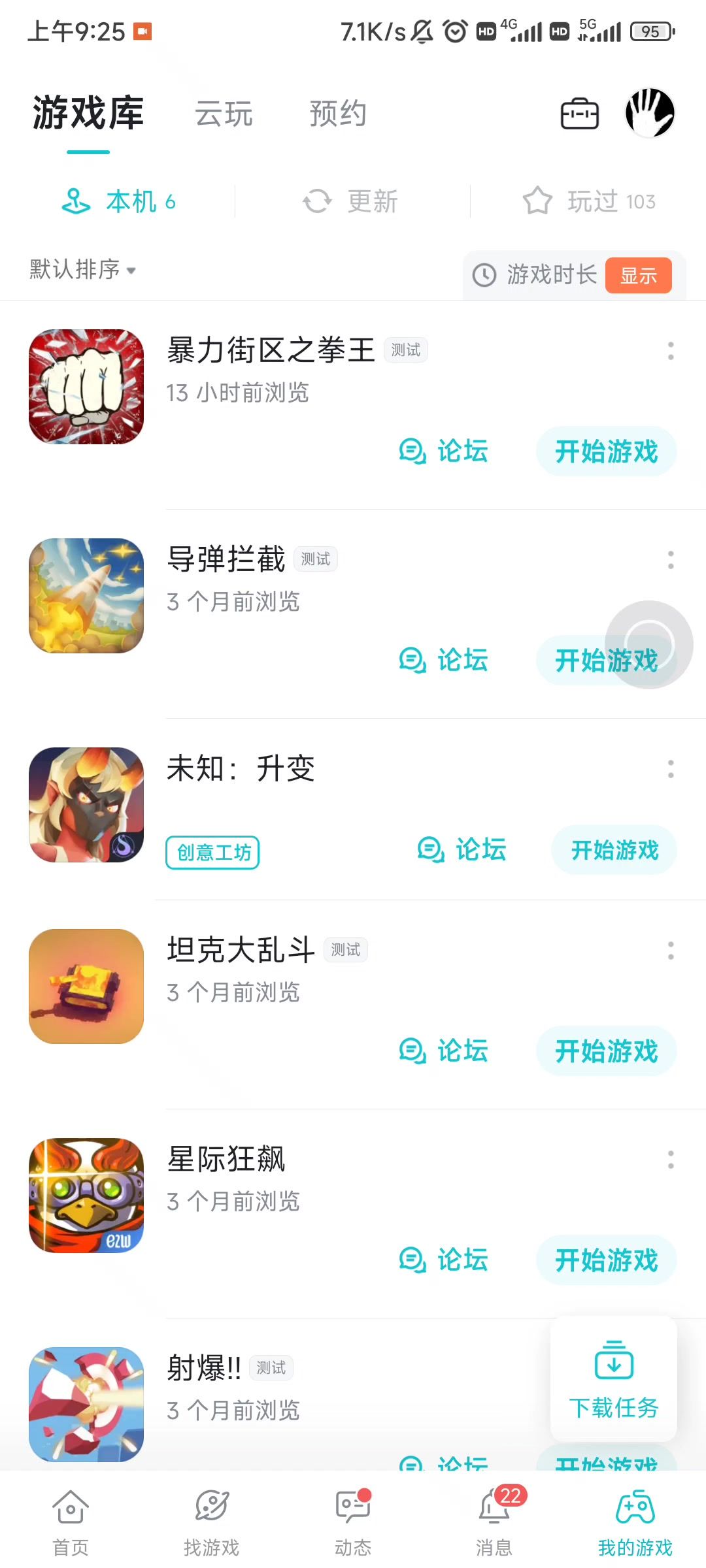Screen dimensions: 706x1568
Task: Launch 未知：升变 with 开始游戏
Action: pyautogui.click(x=614, y=850)
